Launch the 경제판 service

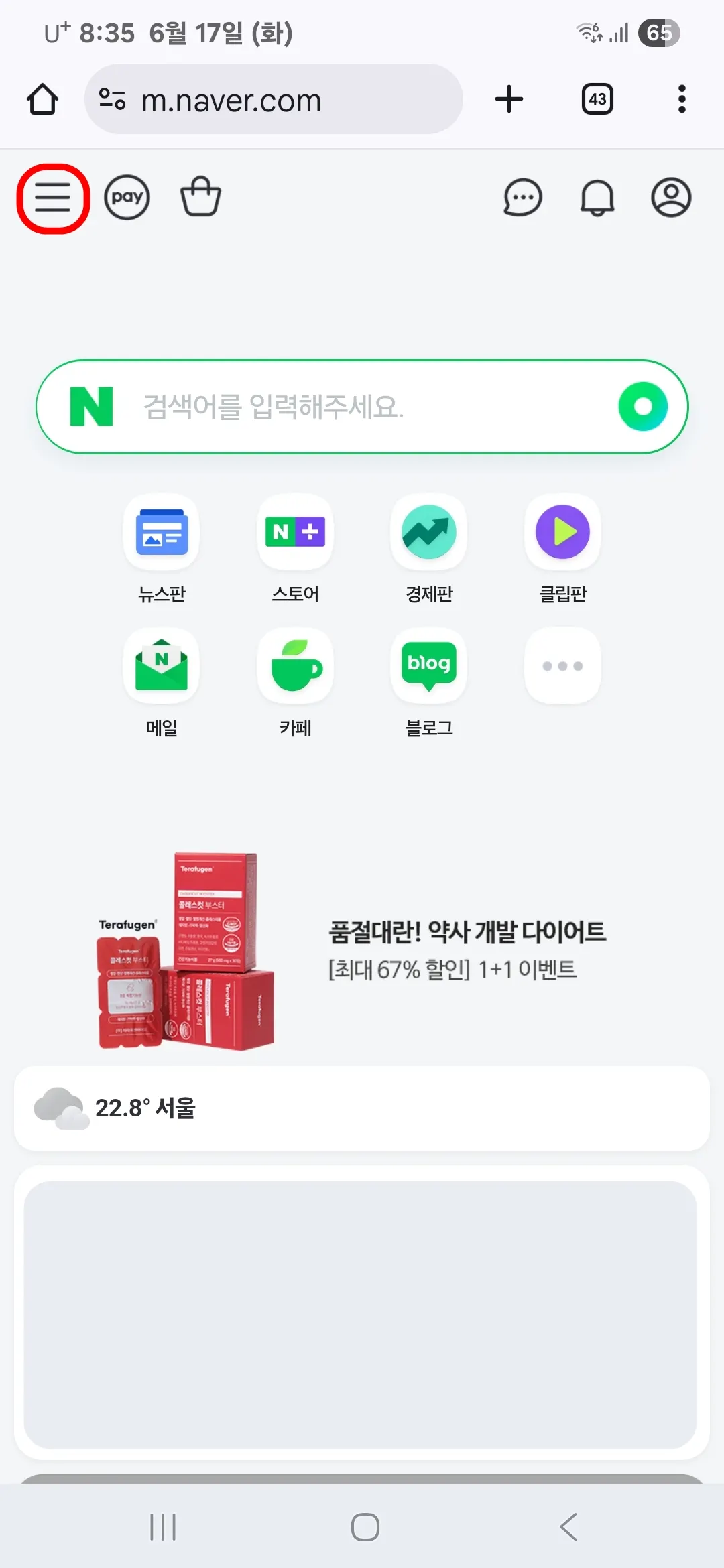pos(428,533)
